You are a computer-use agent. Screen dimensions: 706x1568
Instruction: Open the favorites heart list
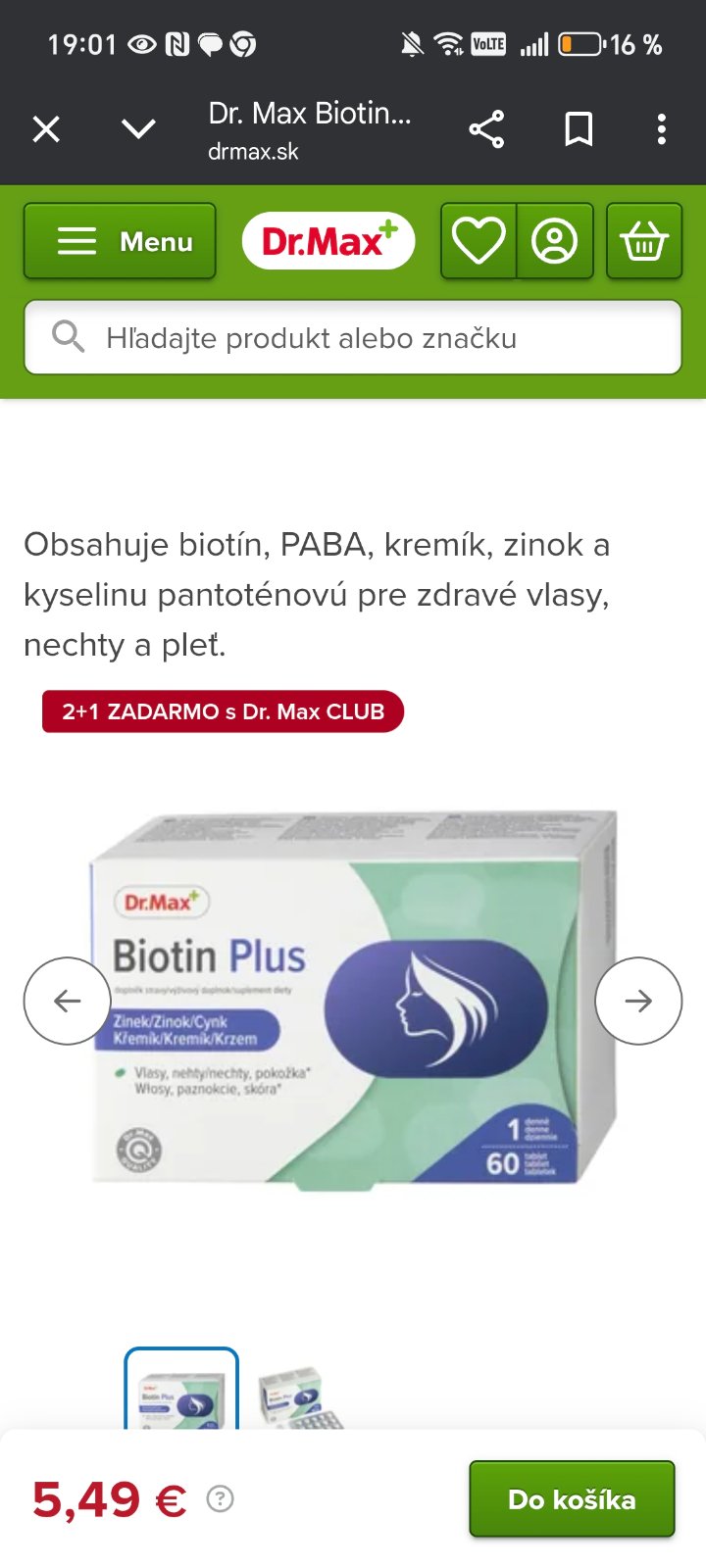(x=479, y=241)
